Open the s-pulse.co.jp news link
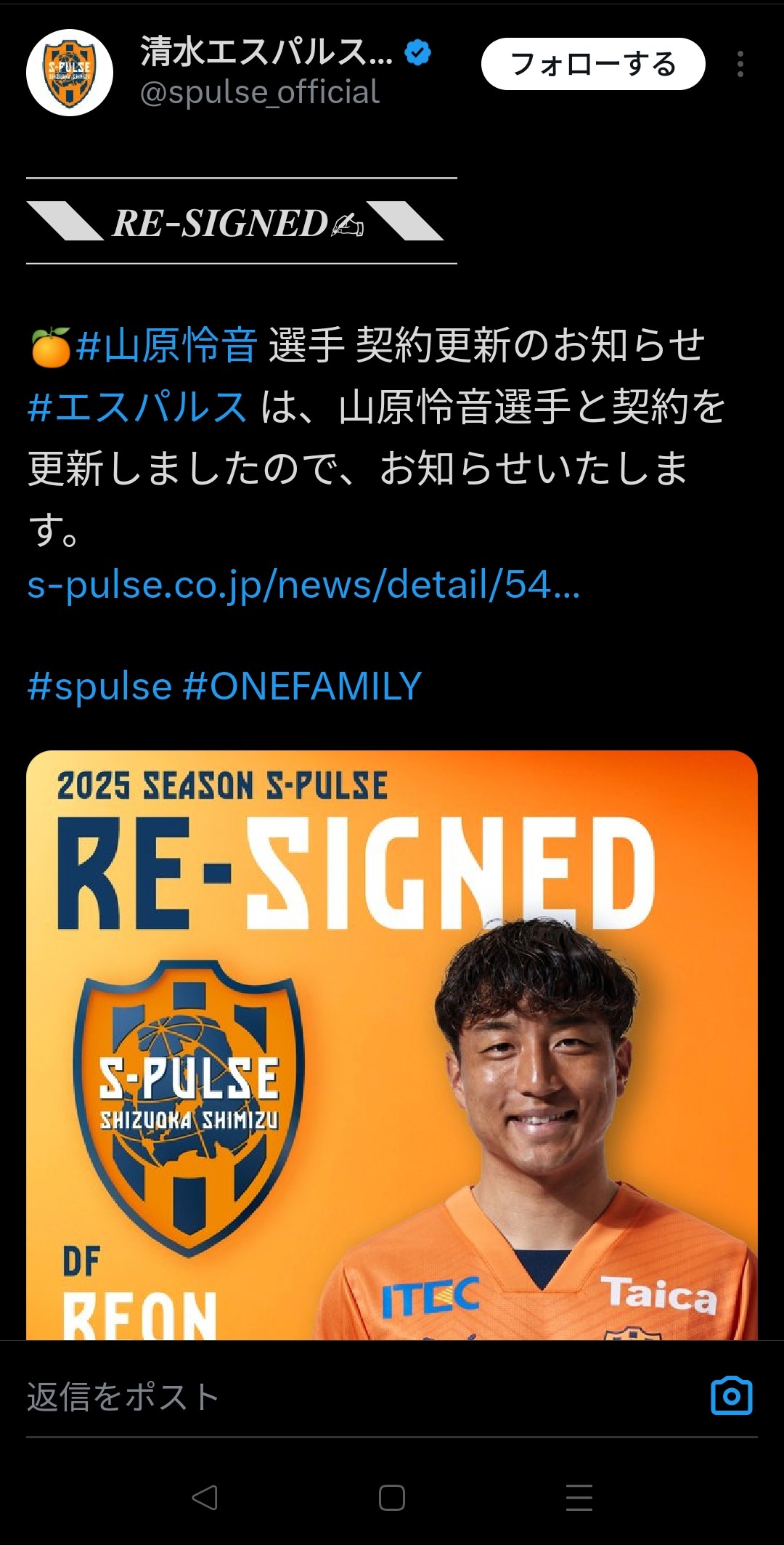784x1545 pixels. (303, 585)
